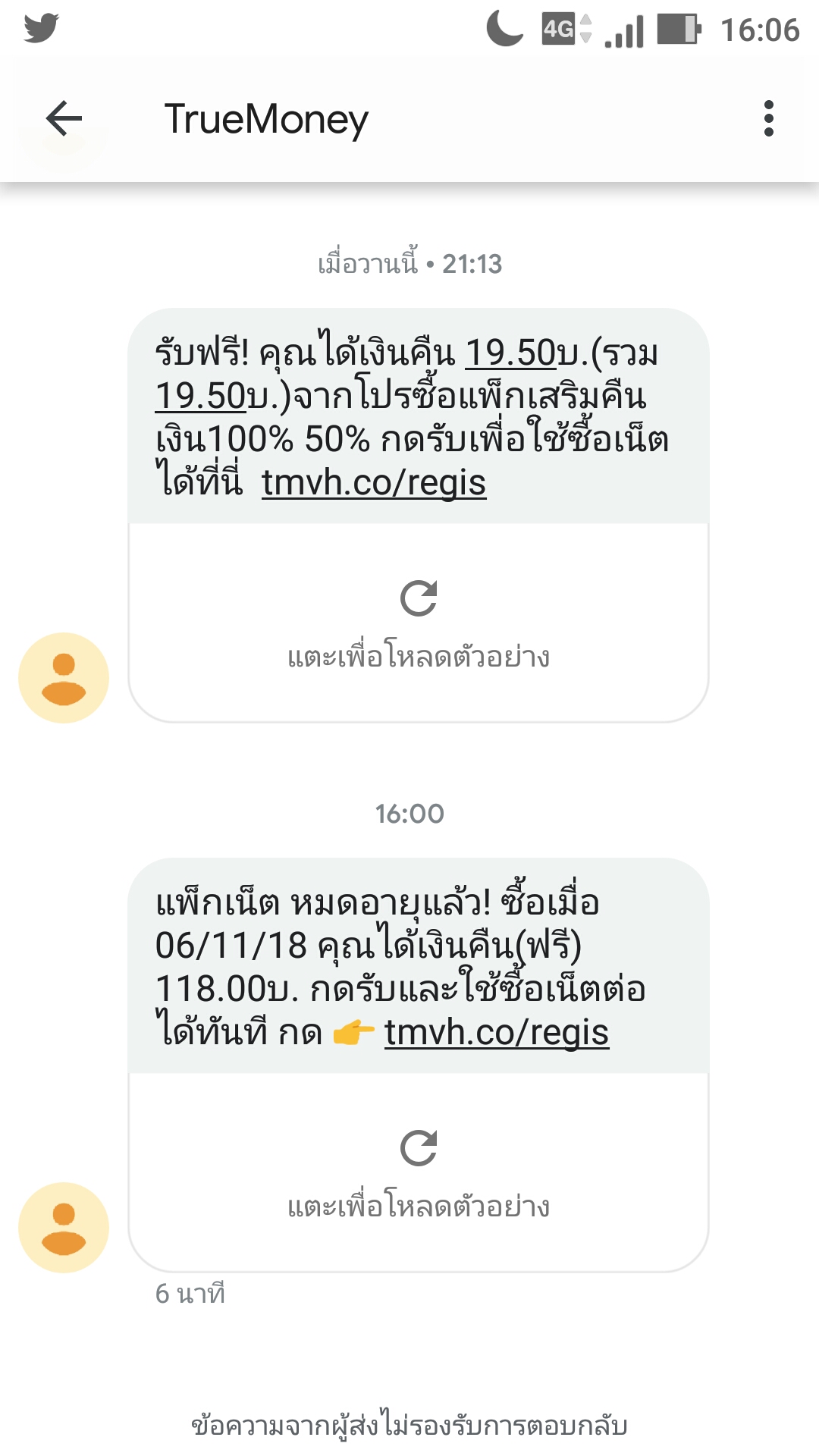The image size is (819, 1456).
Task: Open sender avatar beside the 21:13 message
Action: [x=64, y=678]
